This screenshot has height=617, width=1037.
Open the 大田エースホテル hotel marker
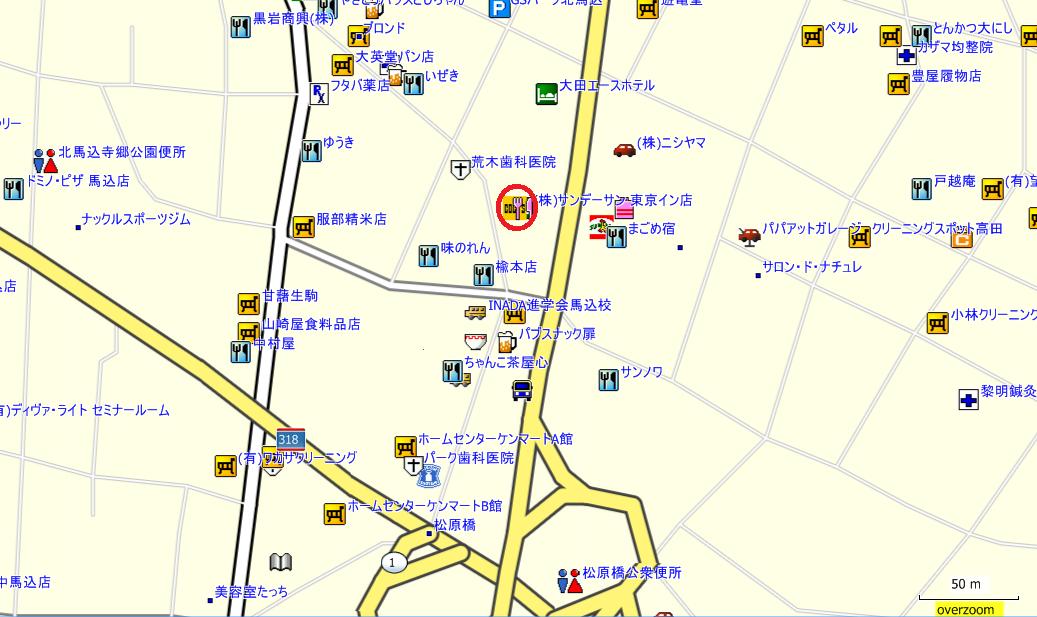(546, 93)
